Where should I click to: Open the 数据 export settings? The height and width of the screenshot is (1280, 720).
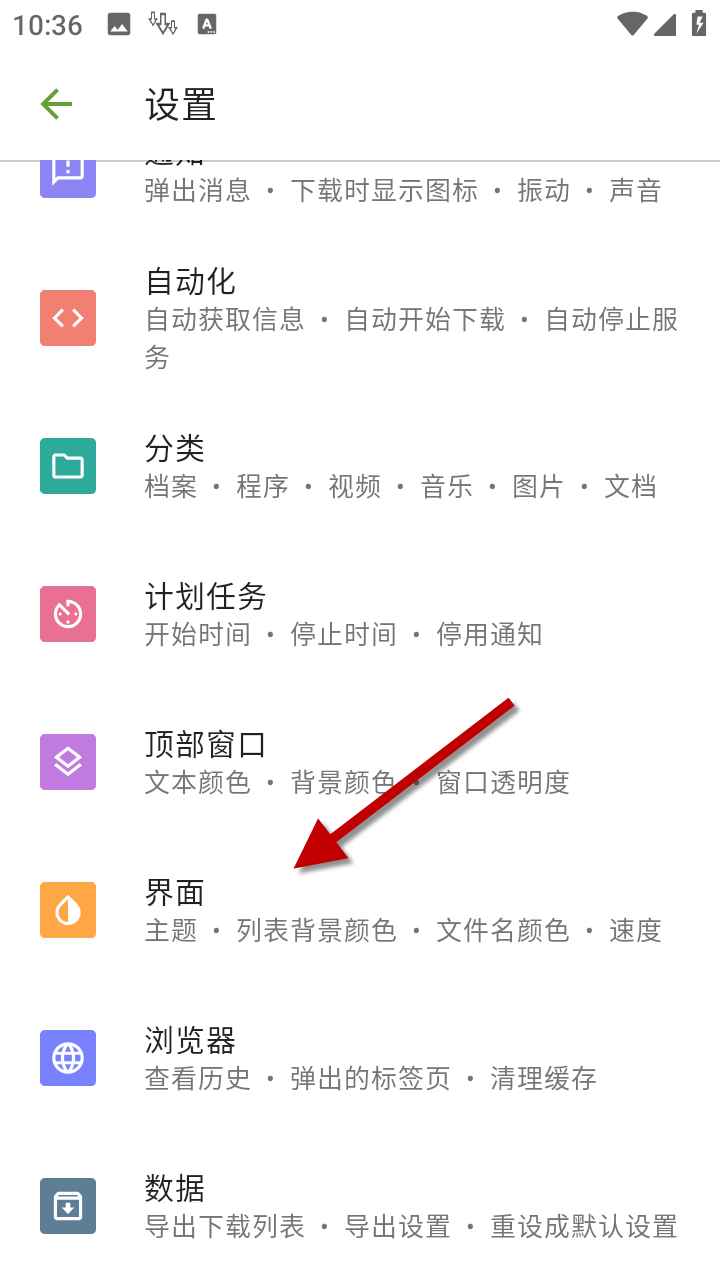pos(360,1206)
